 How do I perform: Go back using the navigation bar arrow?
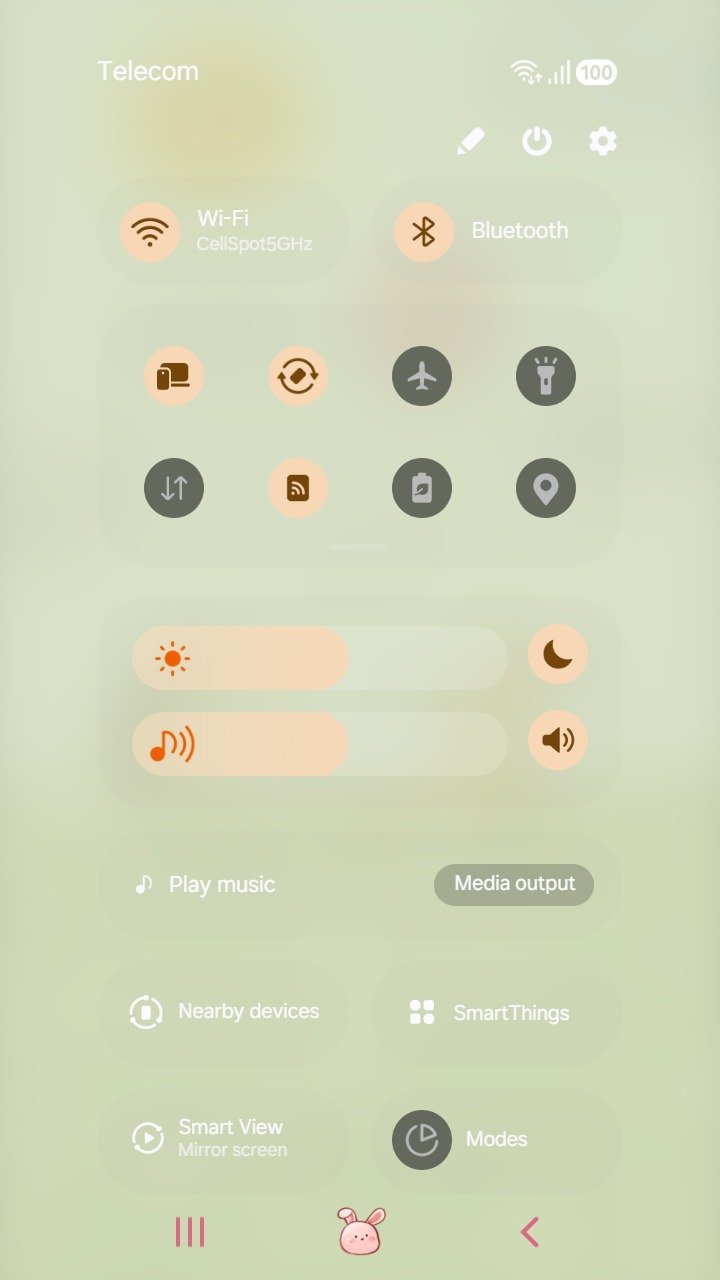coord(530,1232)
